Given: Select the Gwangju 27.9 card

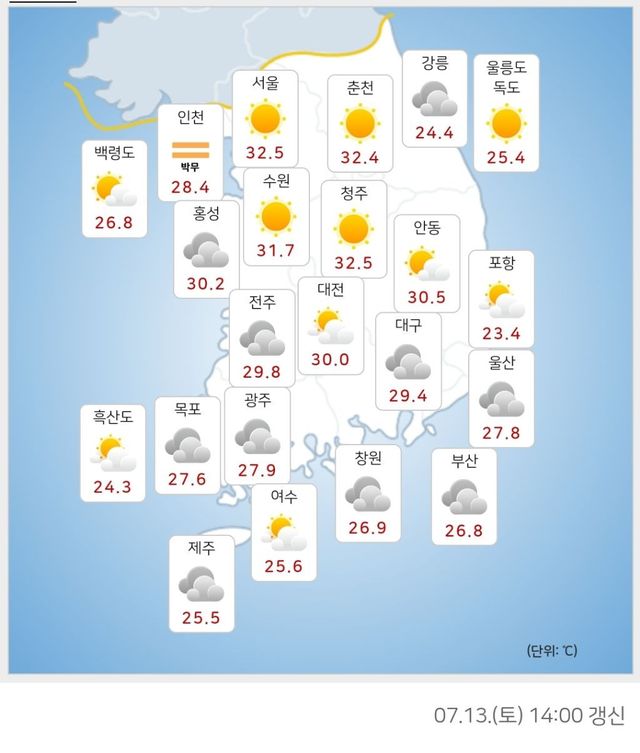Looking at the screenshot, I should [257, 434].
